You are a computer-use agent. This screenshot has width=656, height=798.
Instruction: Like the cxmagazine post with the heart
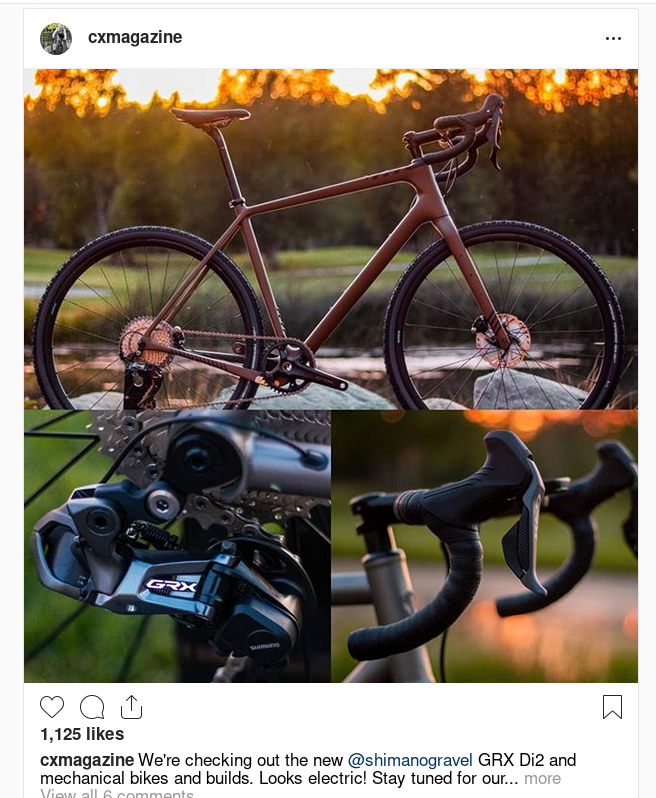point(52,707)
